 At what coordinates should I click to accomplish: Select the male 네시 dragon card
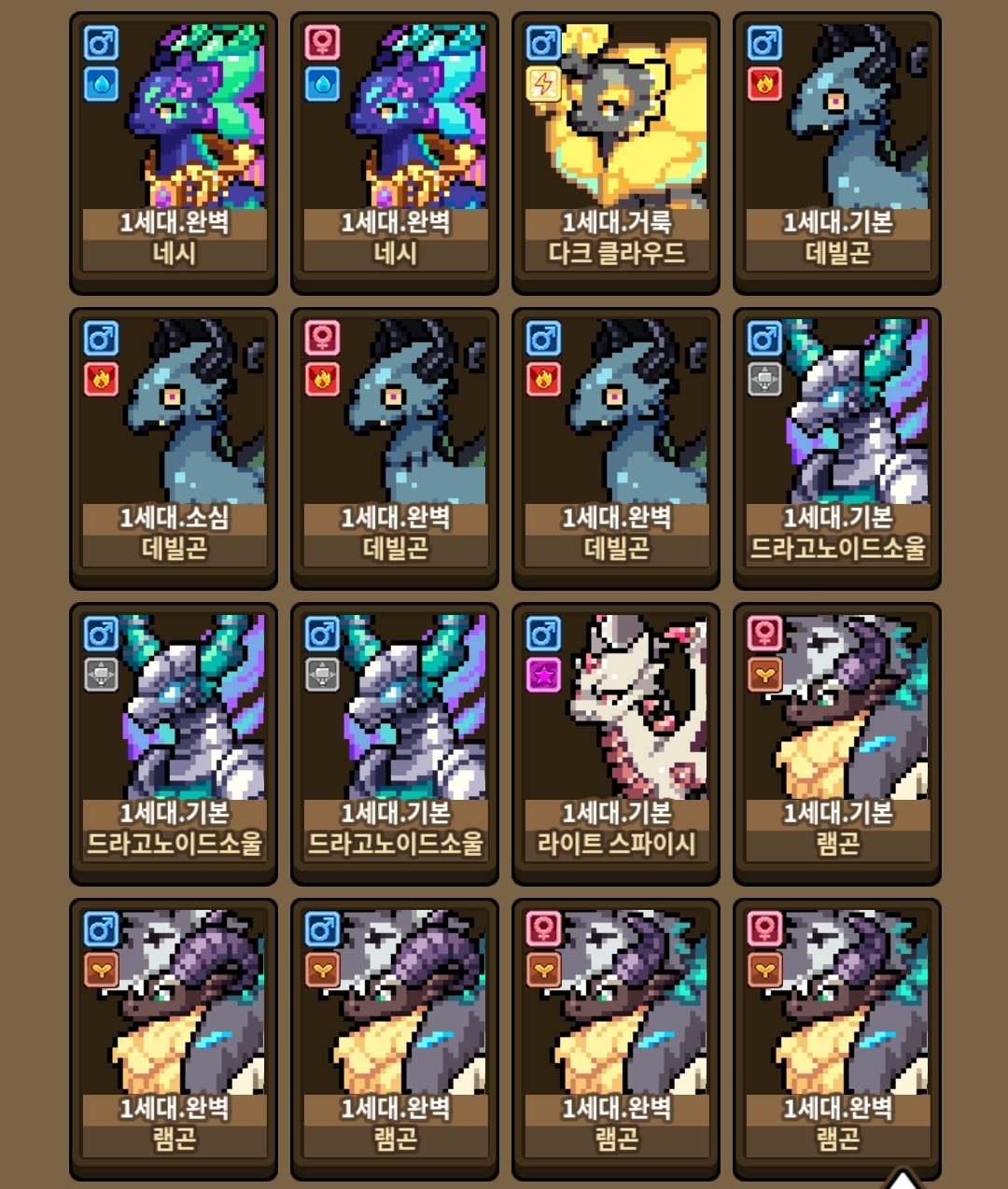[x=174, y=149]
